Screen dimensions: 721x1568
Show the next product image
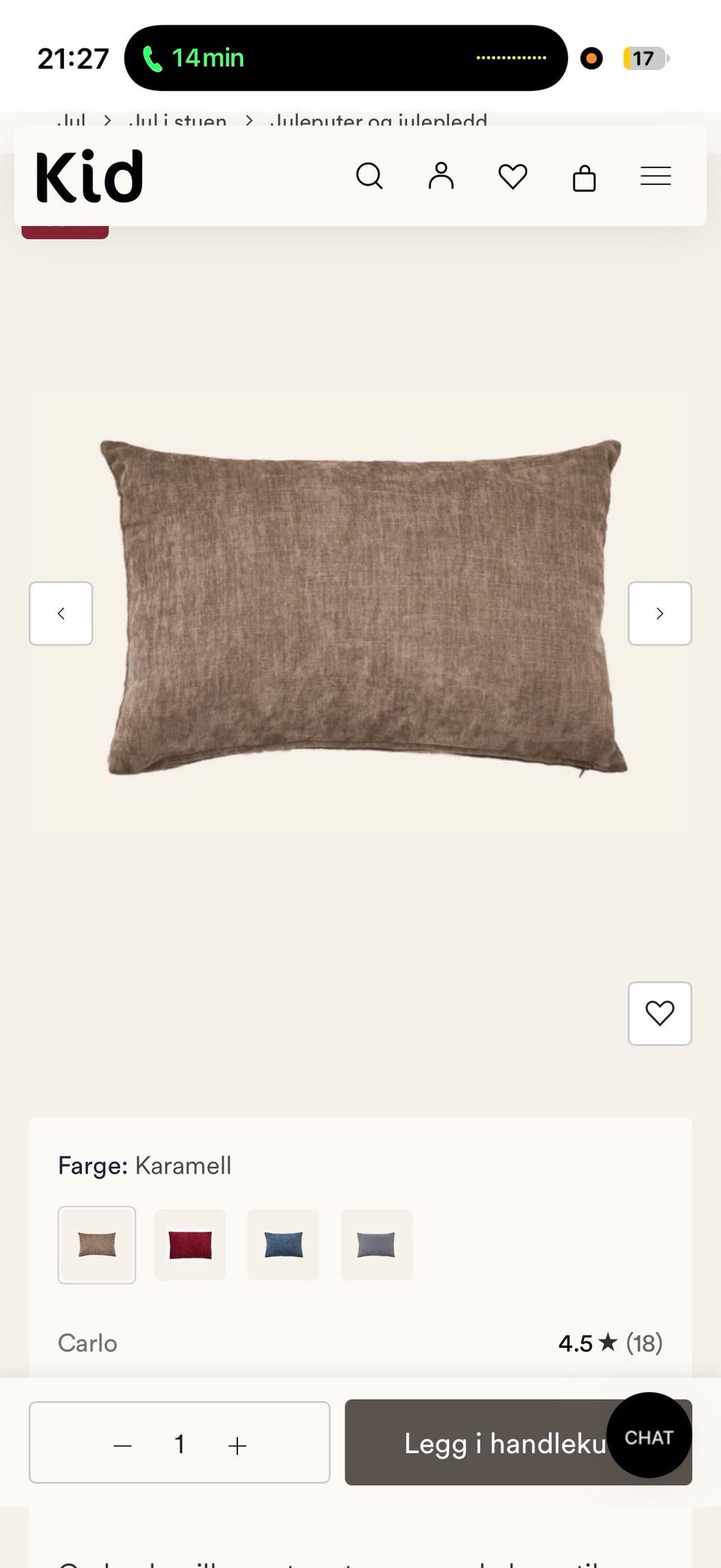[659, 613]
